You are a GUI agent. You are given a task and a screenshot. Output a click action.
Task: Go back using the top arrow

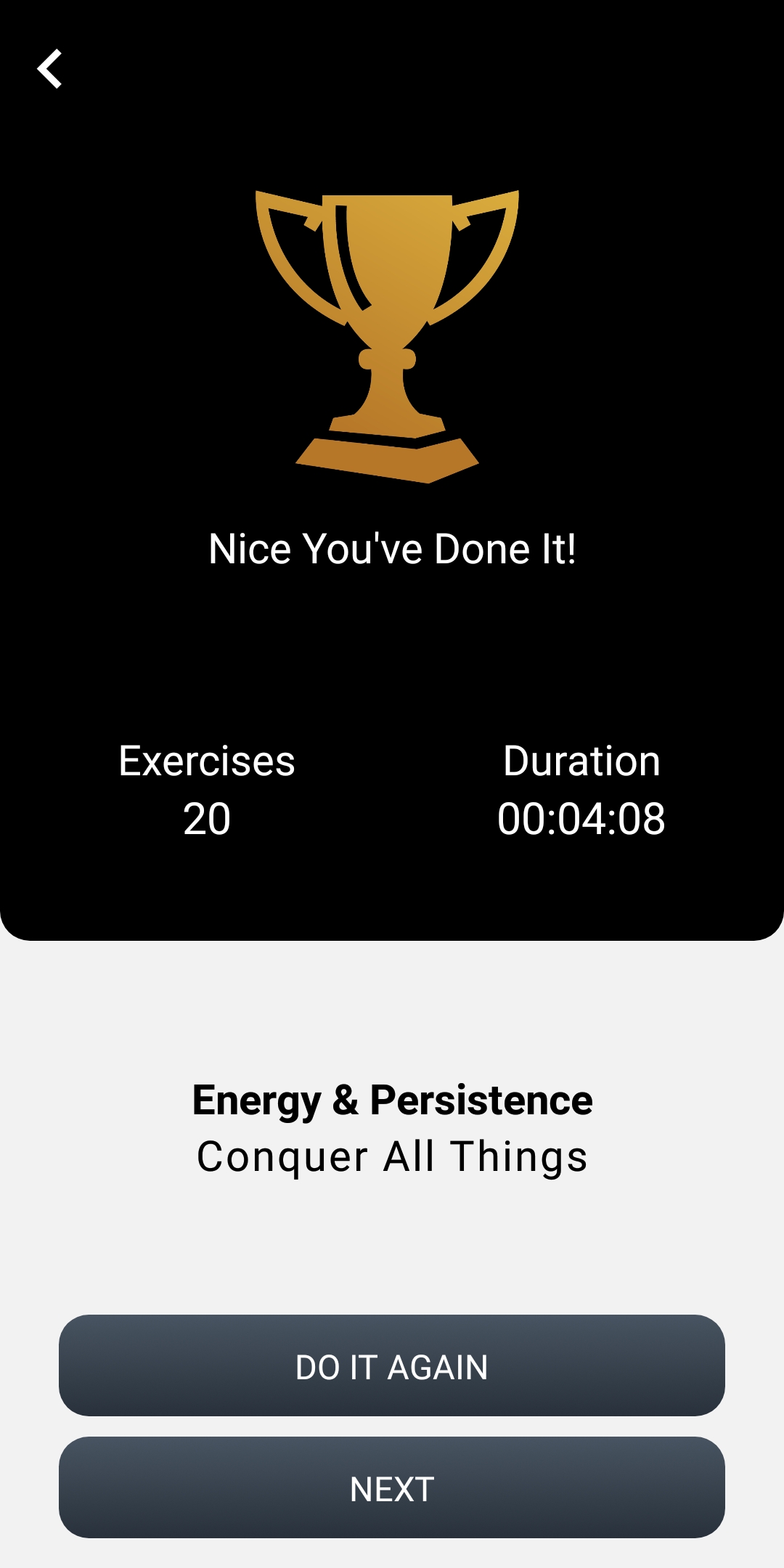(49, 69)
